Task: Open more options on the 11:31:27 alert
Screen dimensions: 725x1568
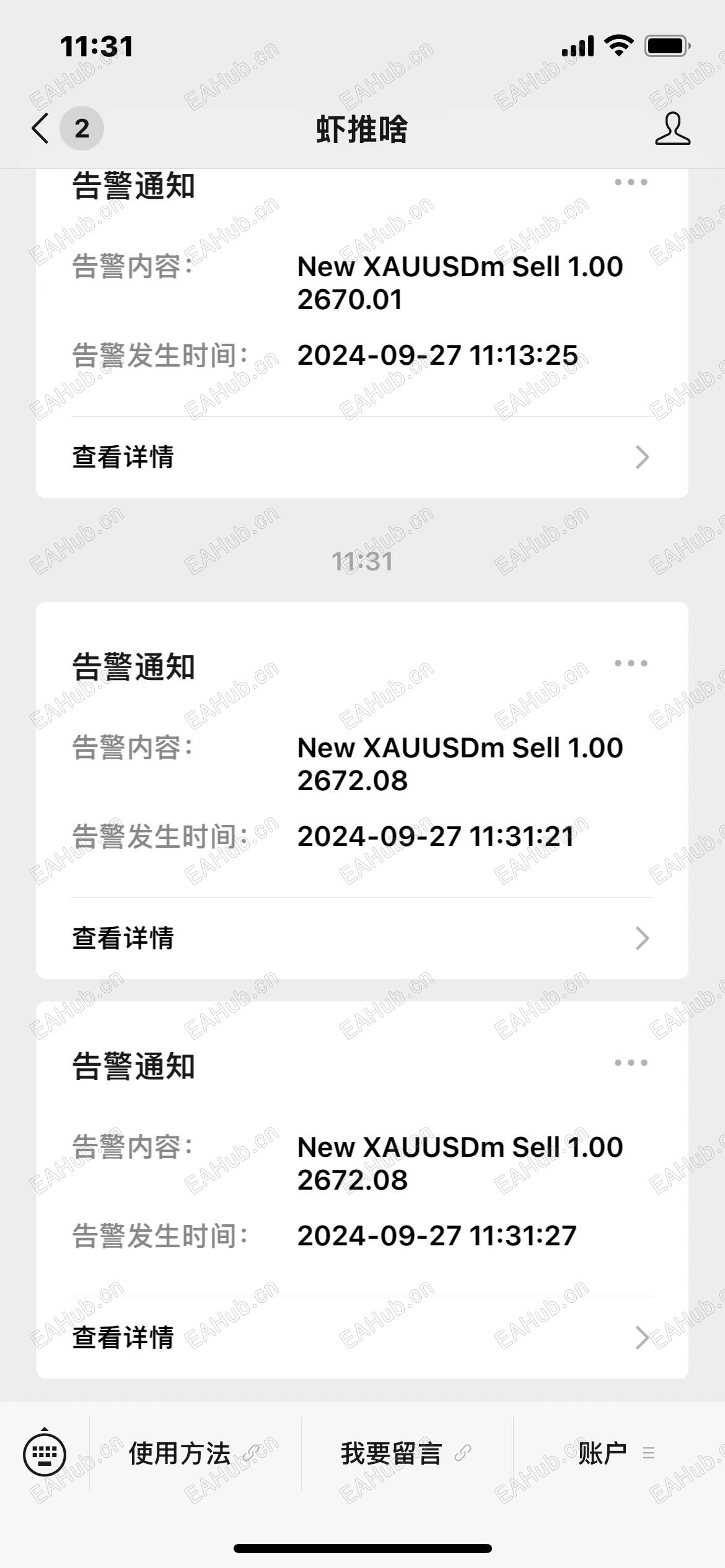Action: click(x=630, y=1063)
